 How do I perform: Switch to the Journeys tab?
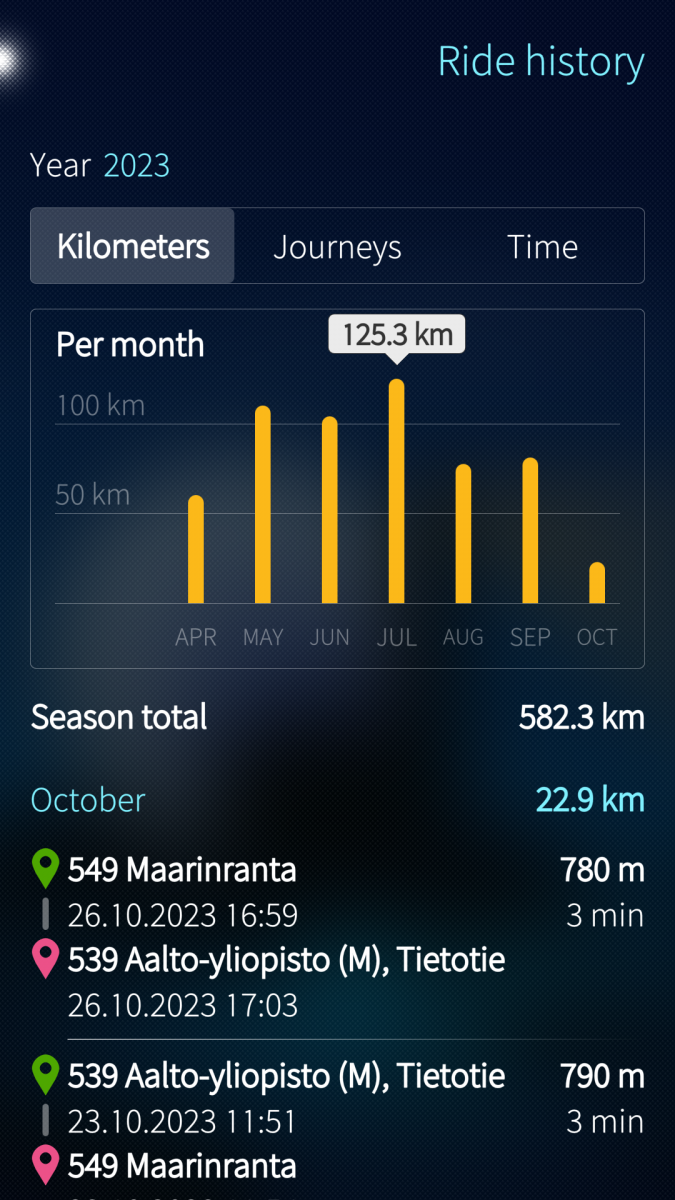point(337,247)
